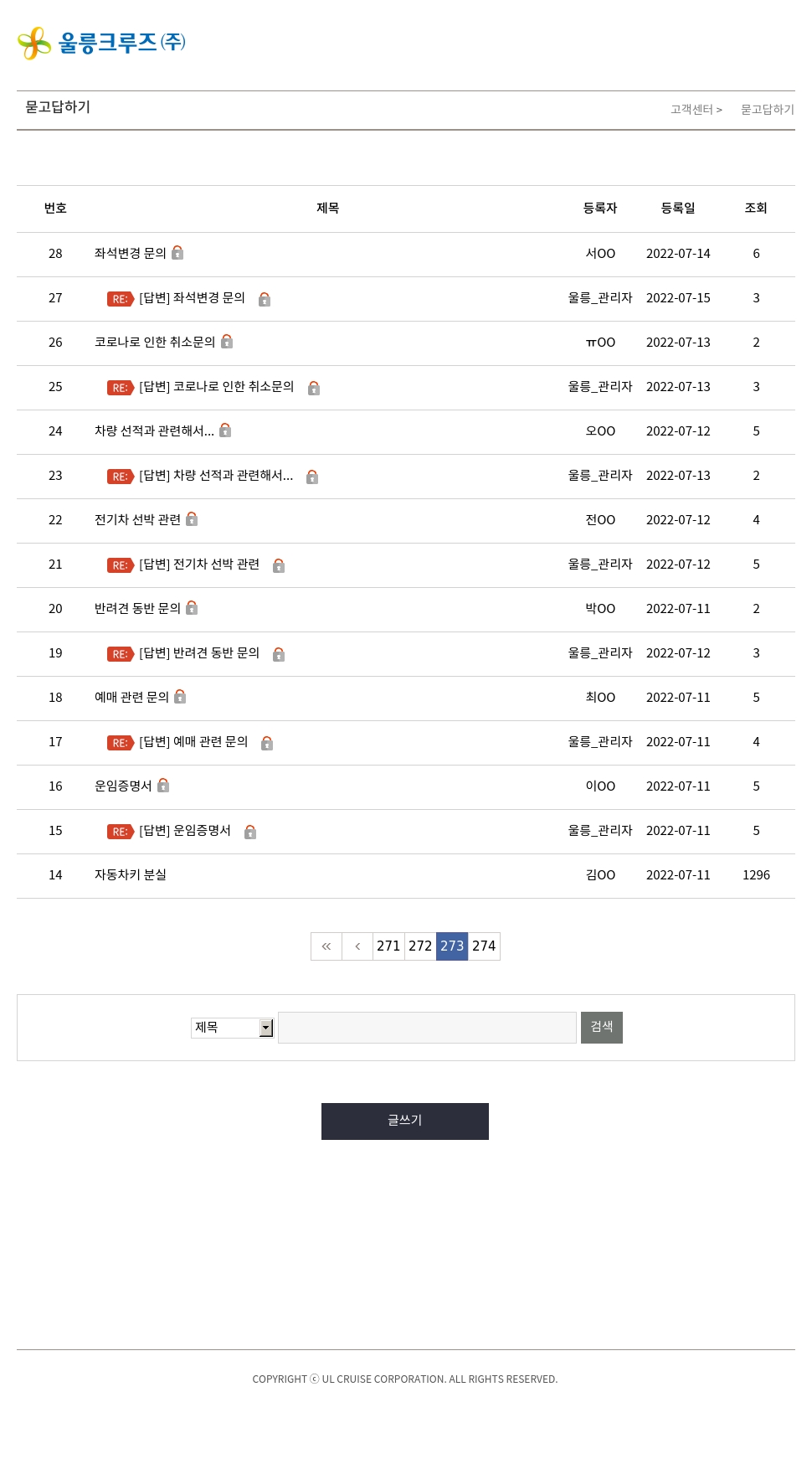Open the post 좌석변경 문의 numbered 28
Image resolution: width=812 pixels, height=1459 pixels.
point(131,254)
